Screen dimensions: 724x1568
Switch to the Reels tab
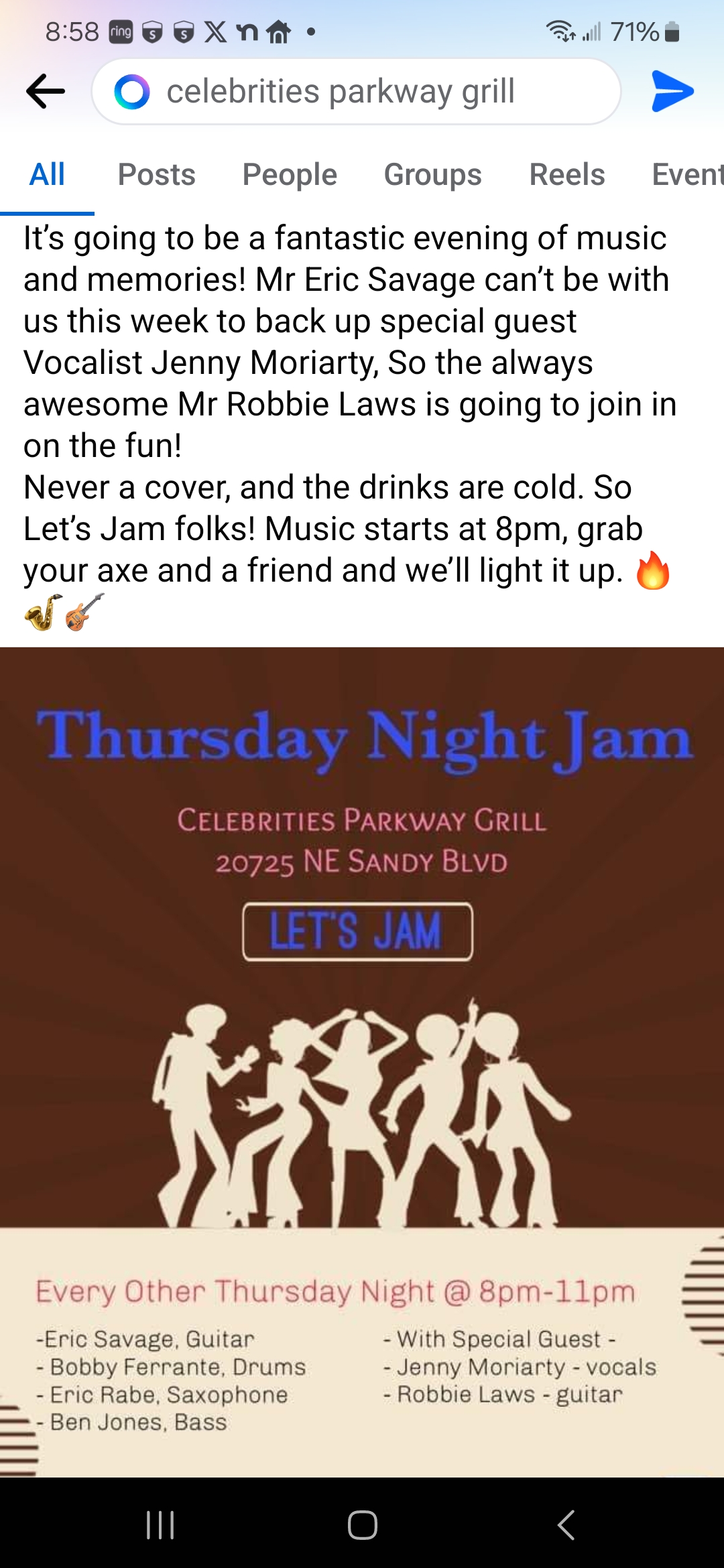pyautogui.click(x=567, y=175)
